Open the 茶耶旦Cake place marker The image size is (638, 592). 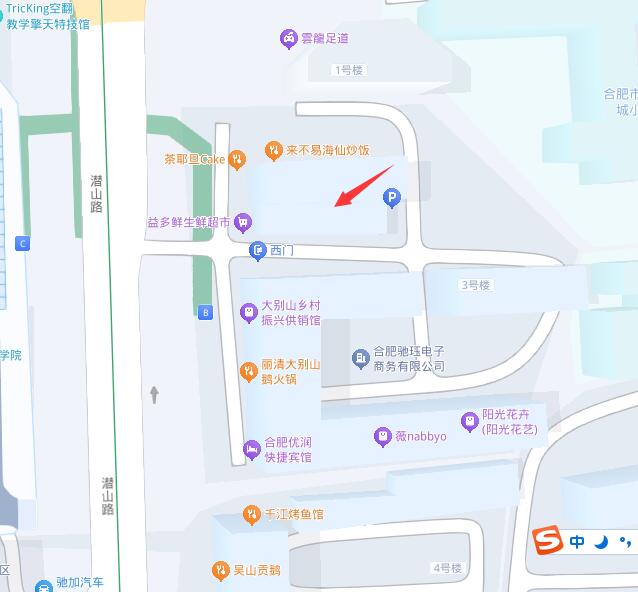click(x=237, y=158)
